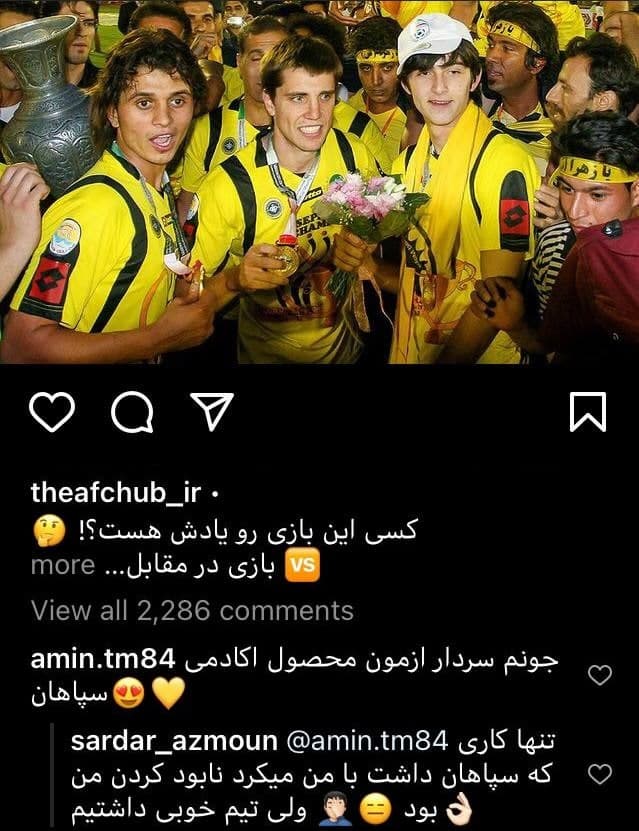Open the comment icon under the post
The height and width of the screenshot is (831, 639).
pyautogui.click(x=130, y=411)
